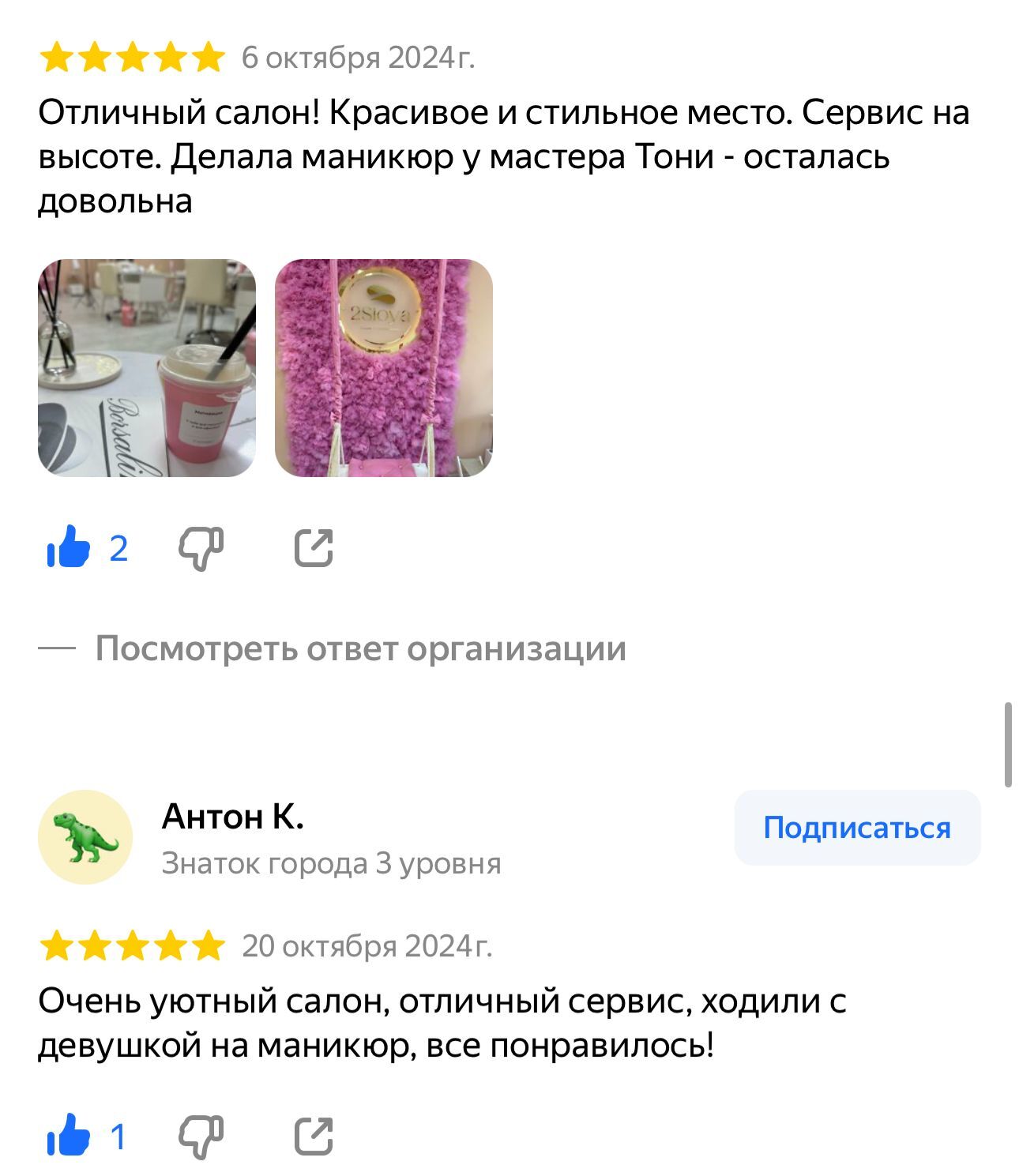Open Антон К.'s profile
Screen dimensions: 1019x1176
(232, 816)
